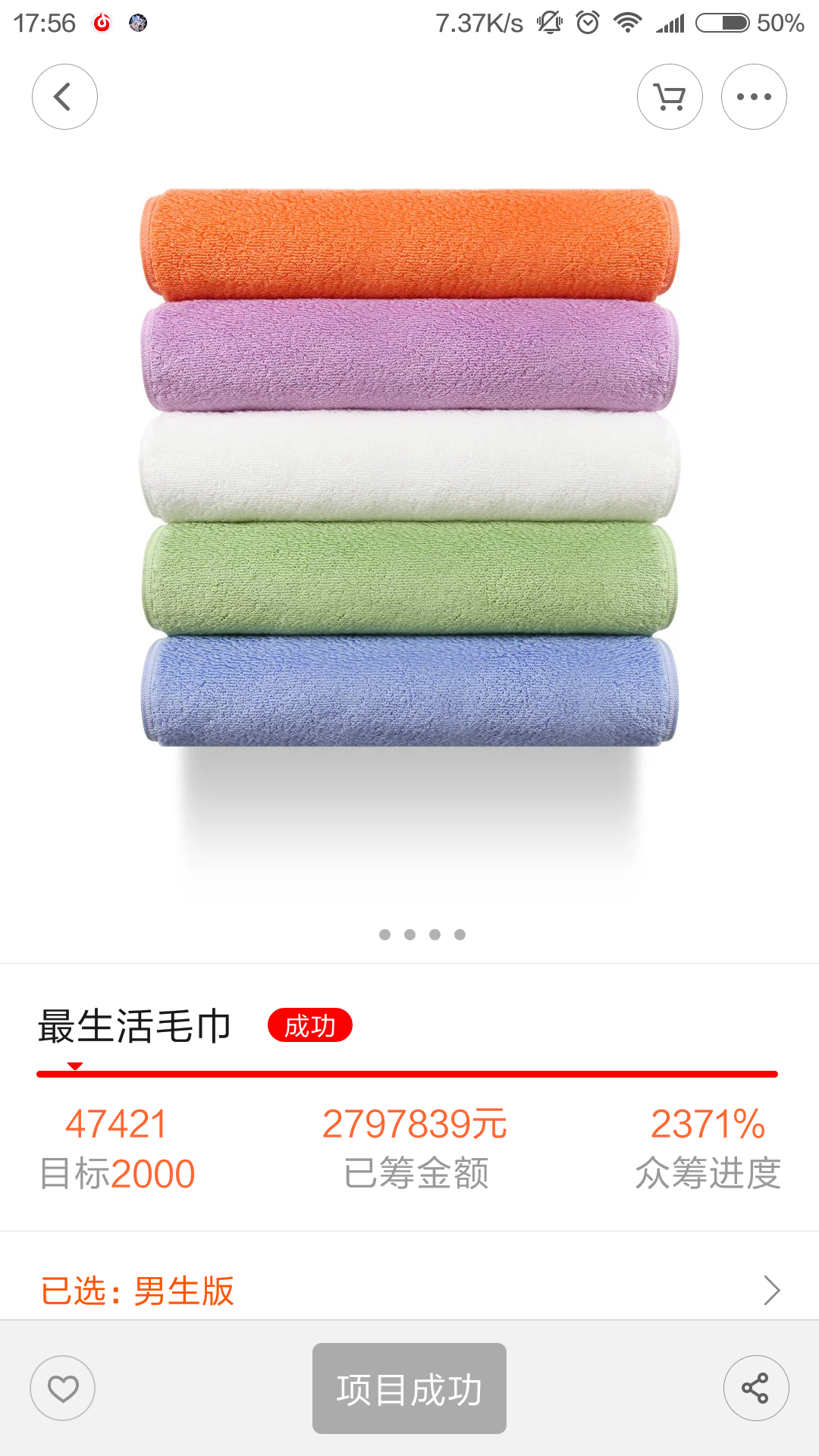Go back to the previous page
819x1456 pixels.
click(64, 97)
